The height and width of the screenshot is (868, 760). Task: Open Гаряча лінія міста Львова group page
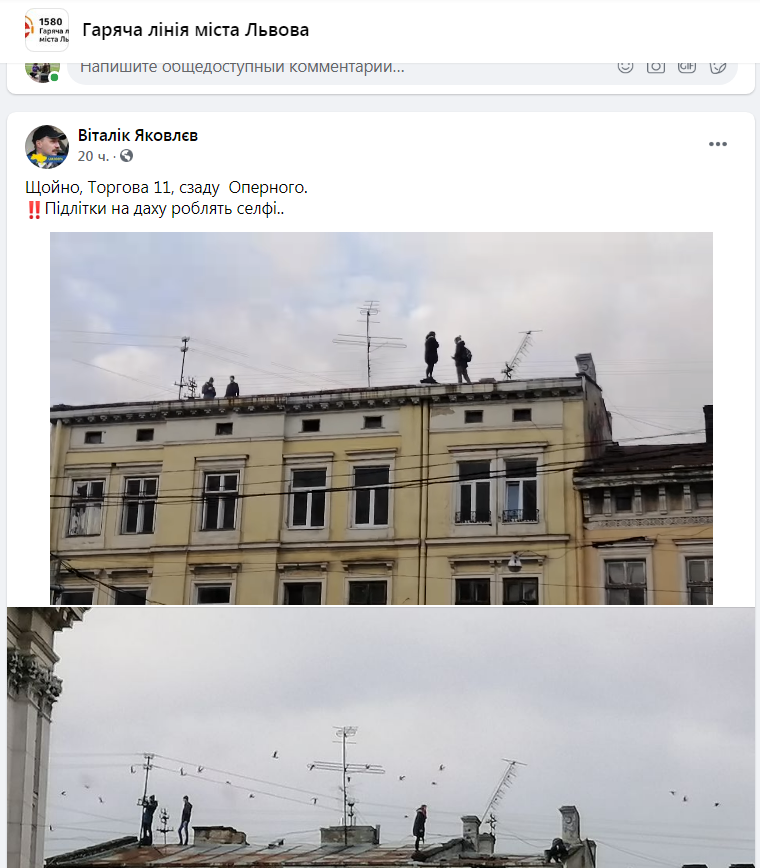(196, 30)
